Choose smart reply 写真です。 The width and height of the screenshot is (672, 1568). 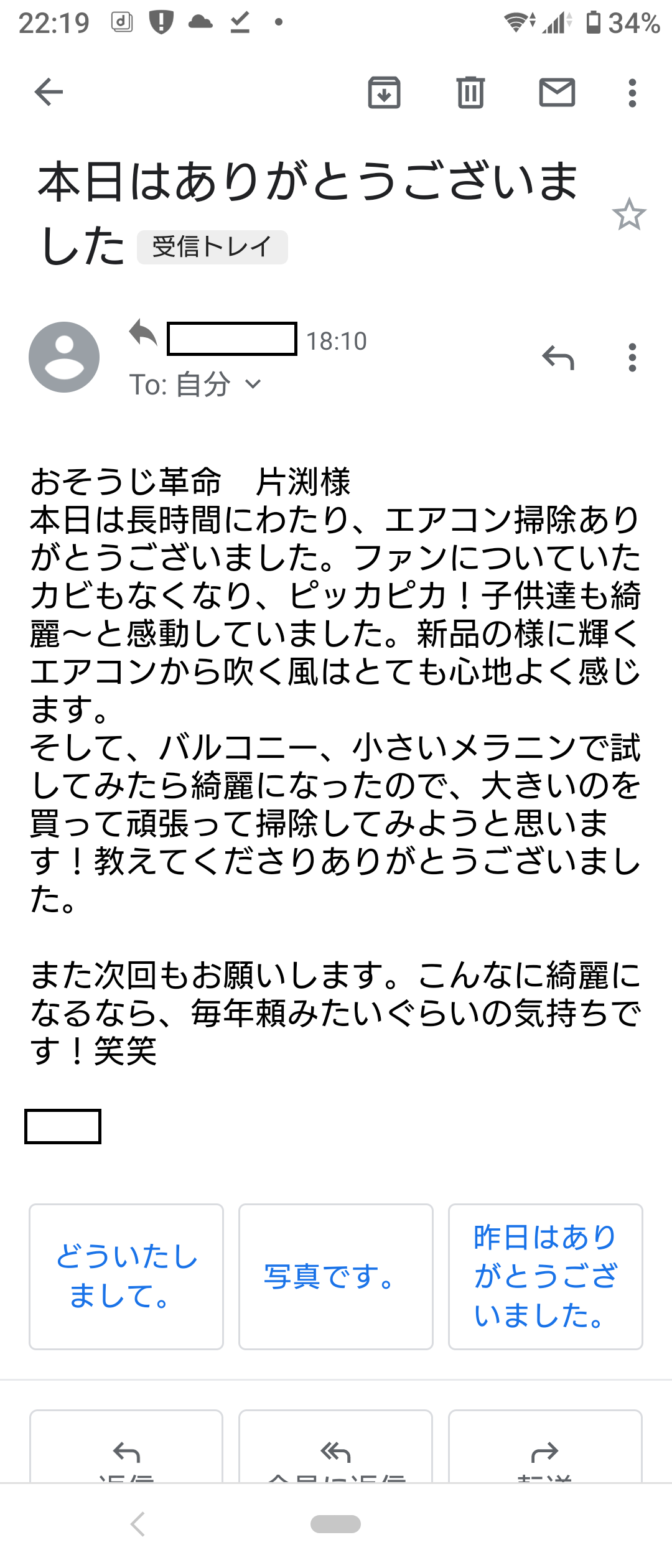pos(336,1276)
